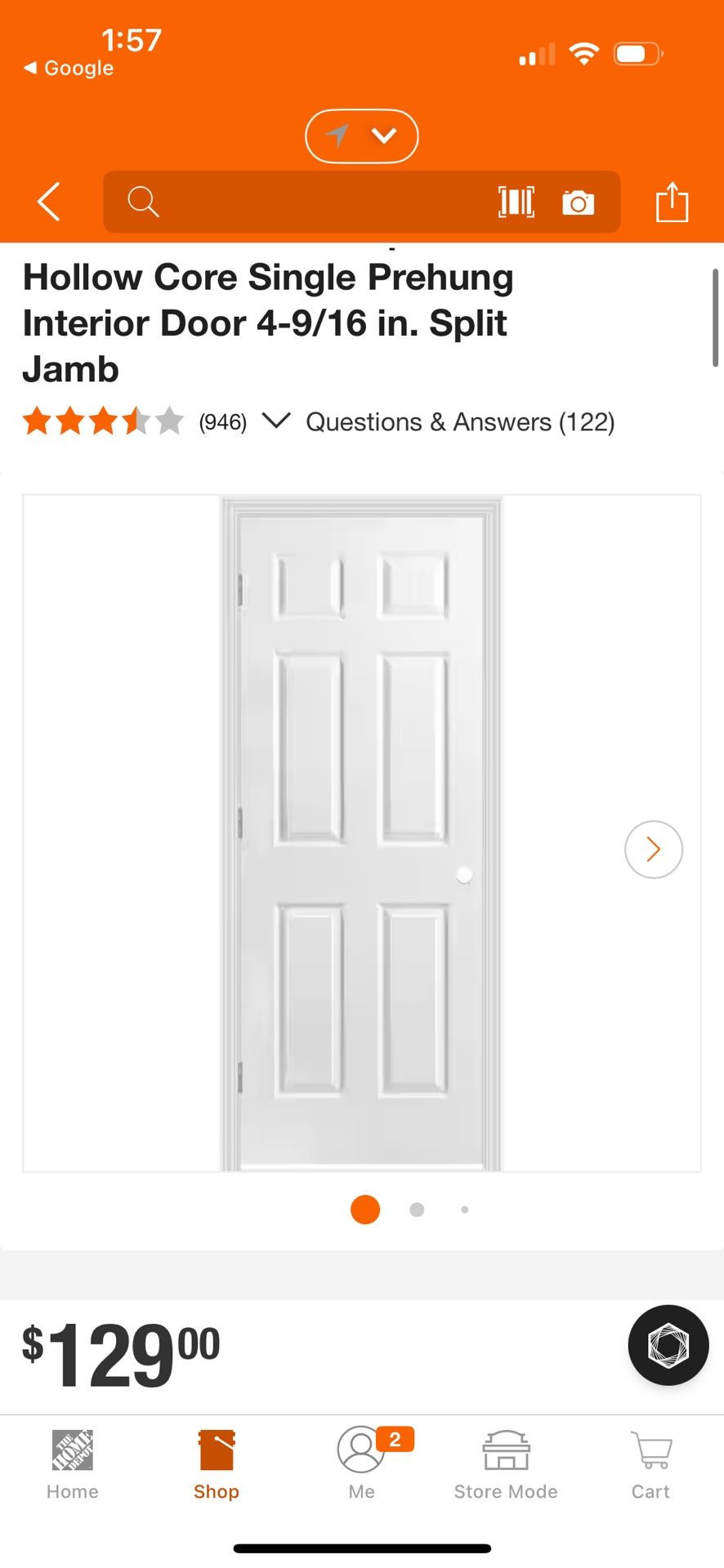Open camera image search
This screenshot has height=1568, width=724.
point(578,203)
